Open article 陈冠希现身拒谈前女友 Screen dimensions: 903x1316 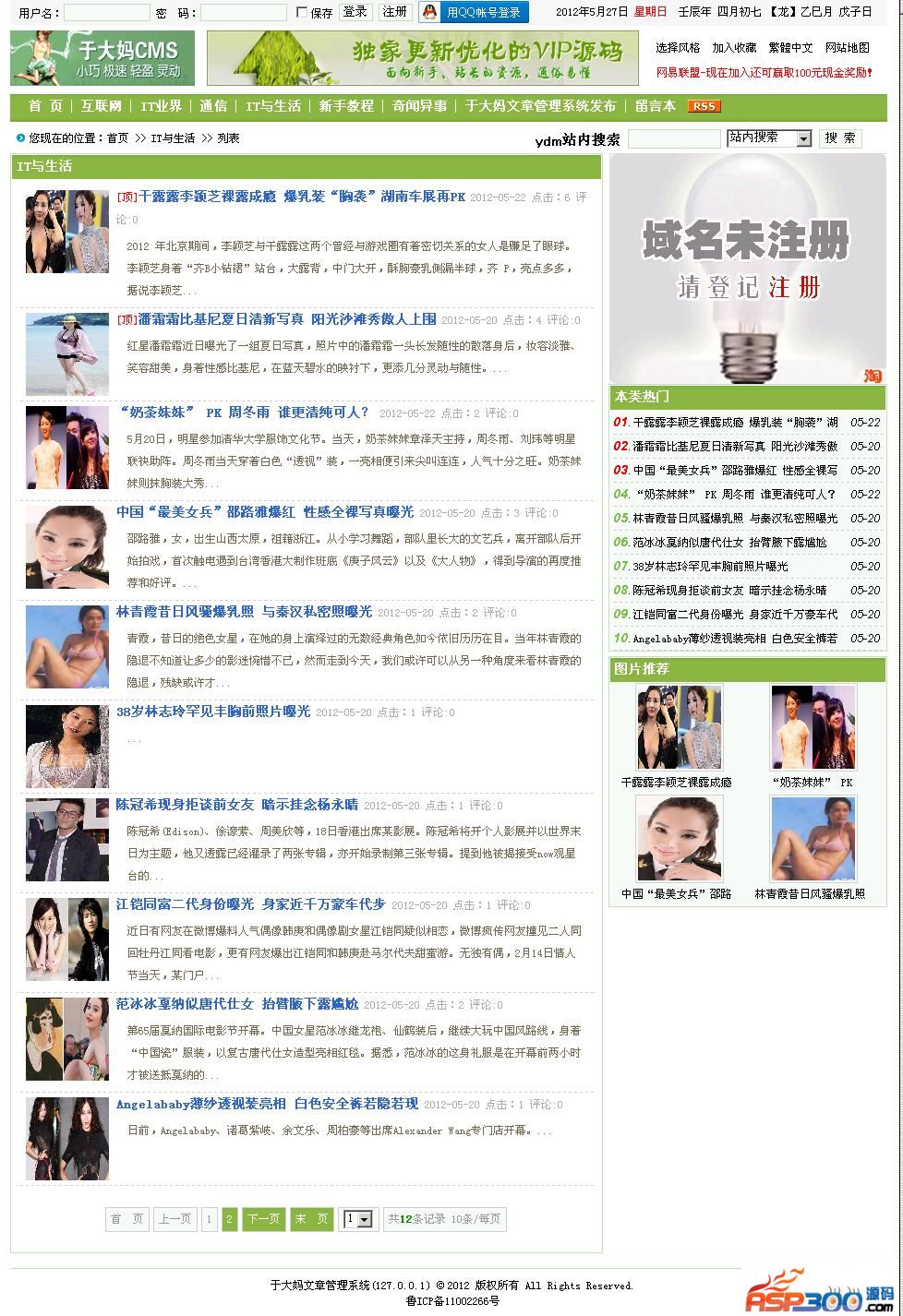236,805
